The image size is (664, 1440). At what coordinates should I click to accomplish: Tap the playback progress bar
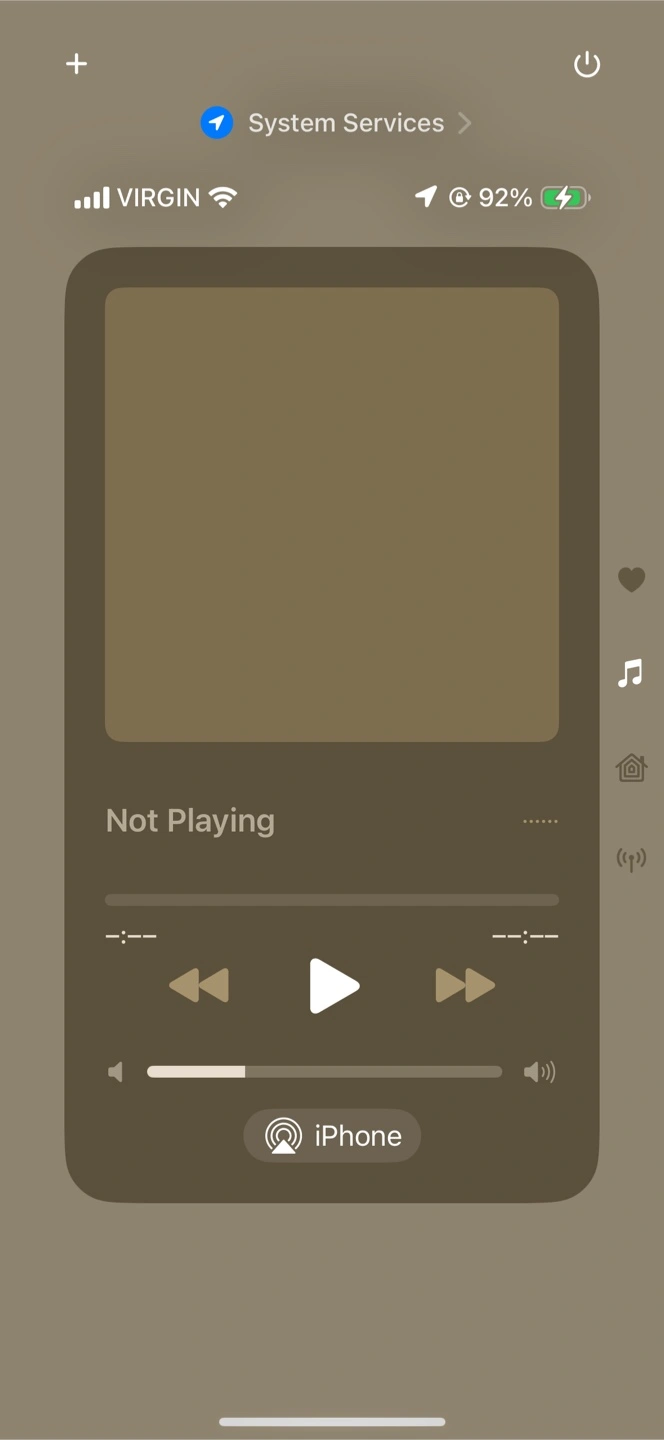332,900
